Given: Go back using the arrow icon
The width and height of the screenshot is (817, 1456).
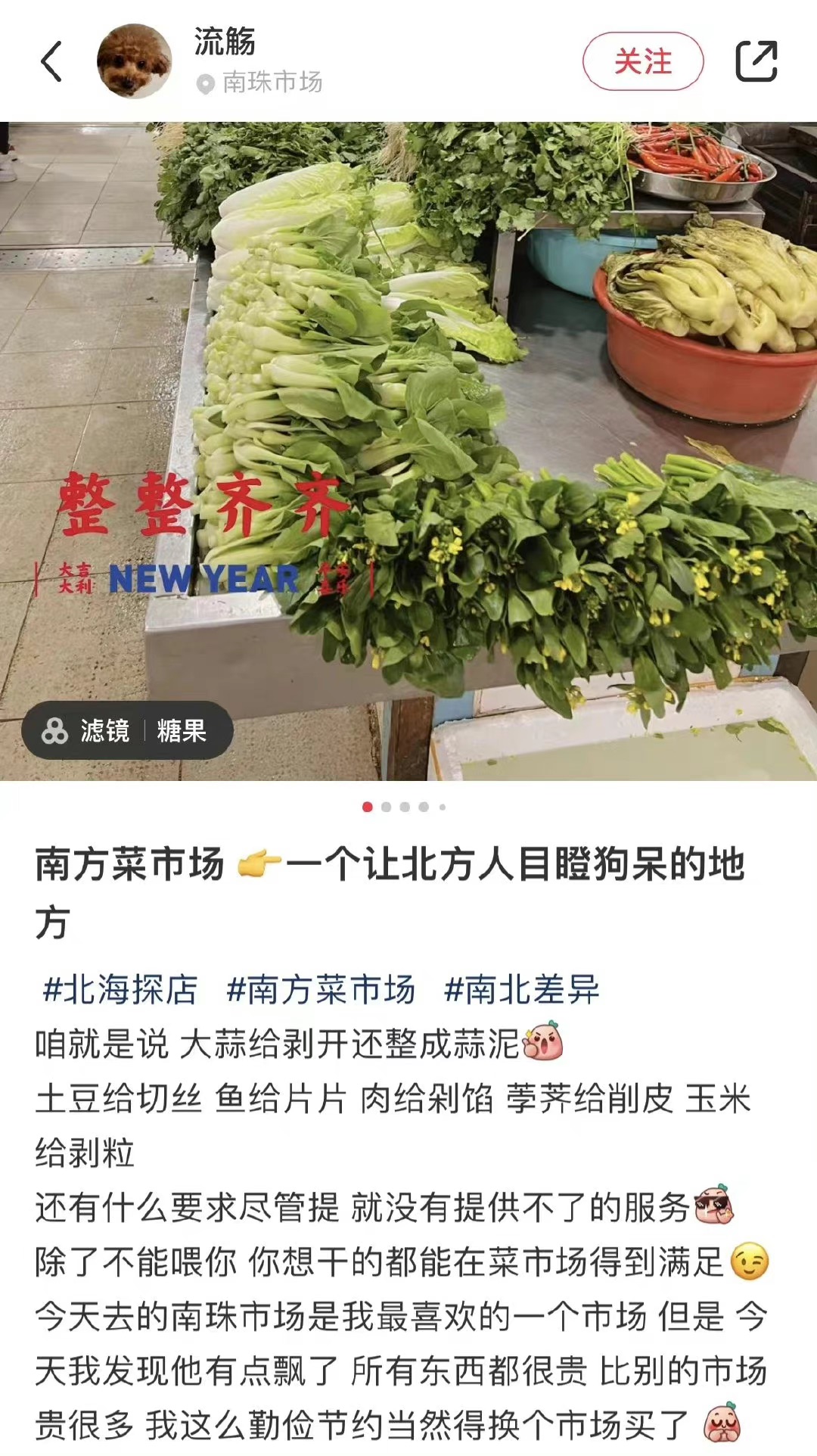Looking at the screenshot, I should point(51,61).
